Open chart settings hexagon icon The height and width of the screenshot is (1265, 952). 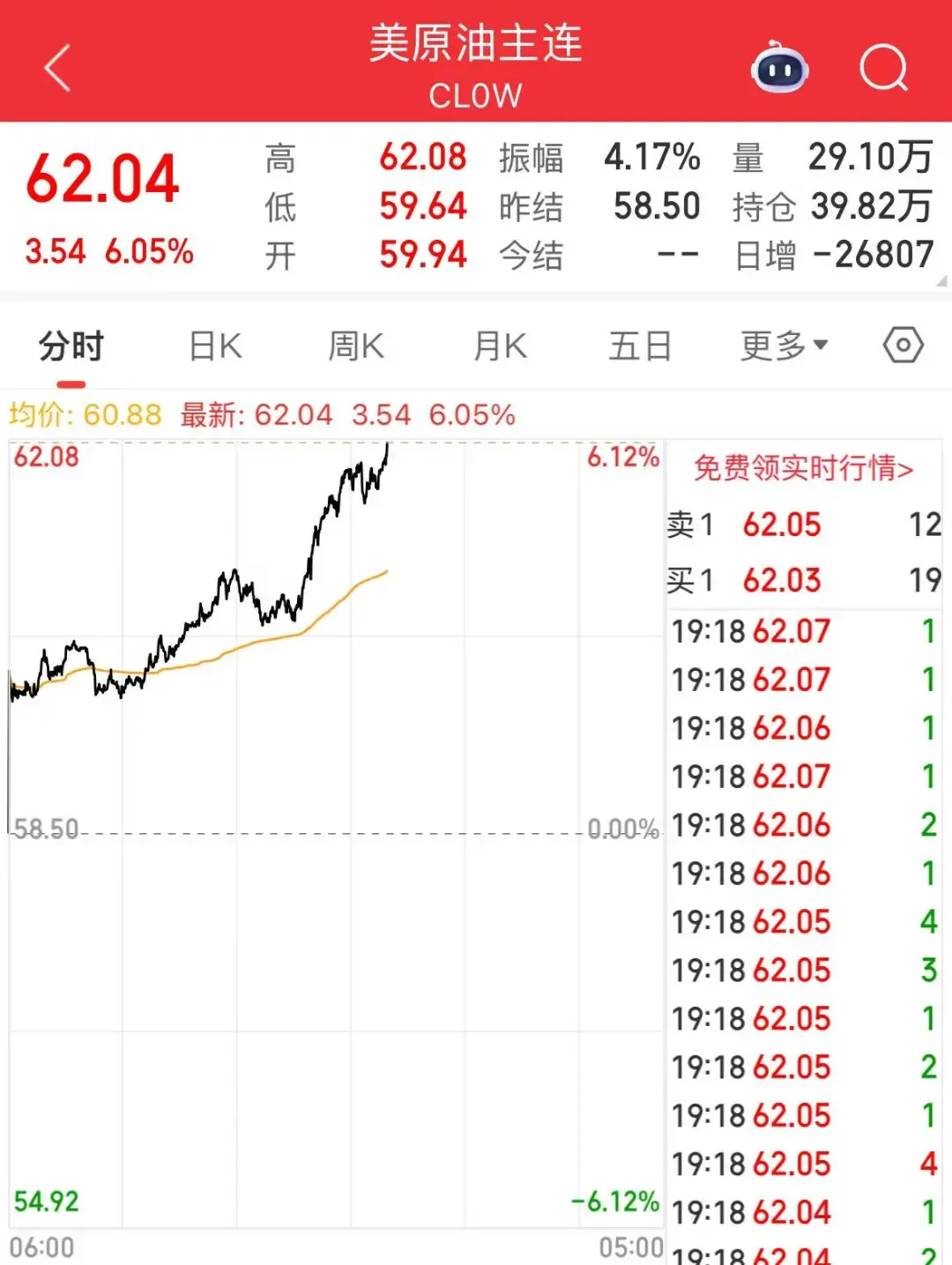click(904, 346)
